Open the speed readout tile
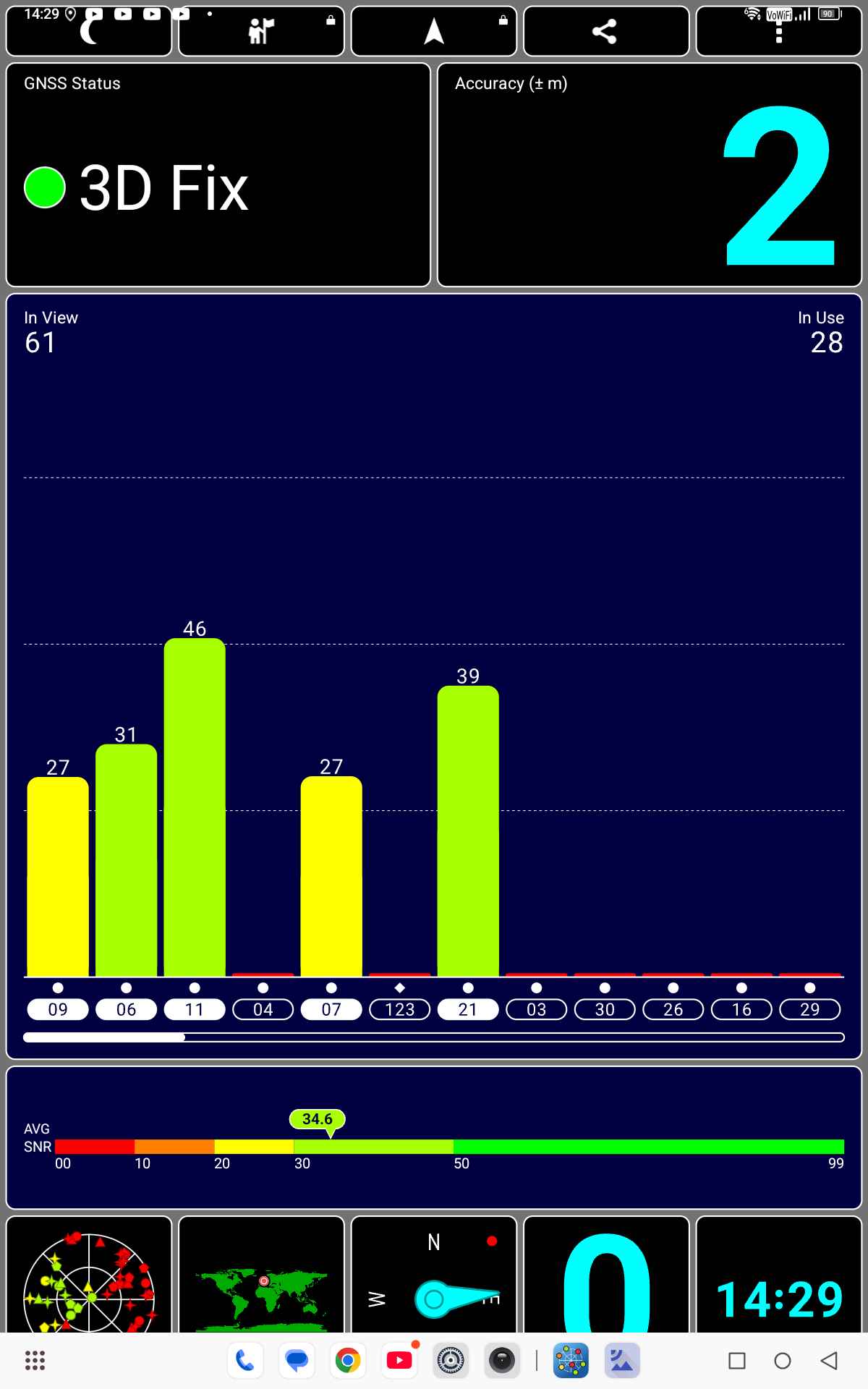 point(606,1275)
